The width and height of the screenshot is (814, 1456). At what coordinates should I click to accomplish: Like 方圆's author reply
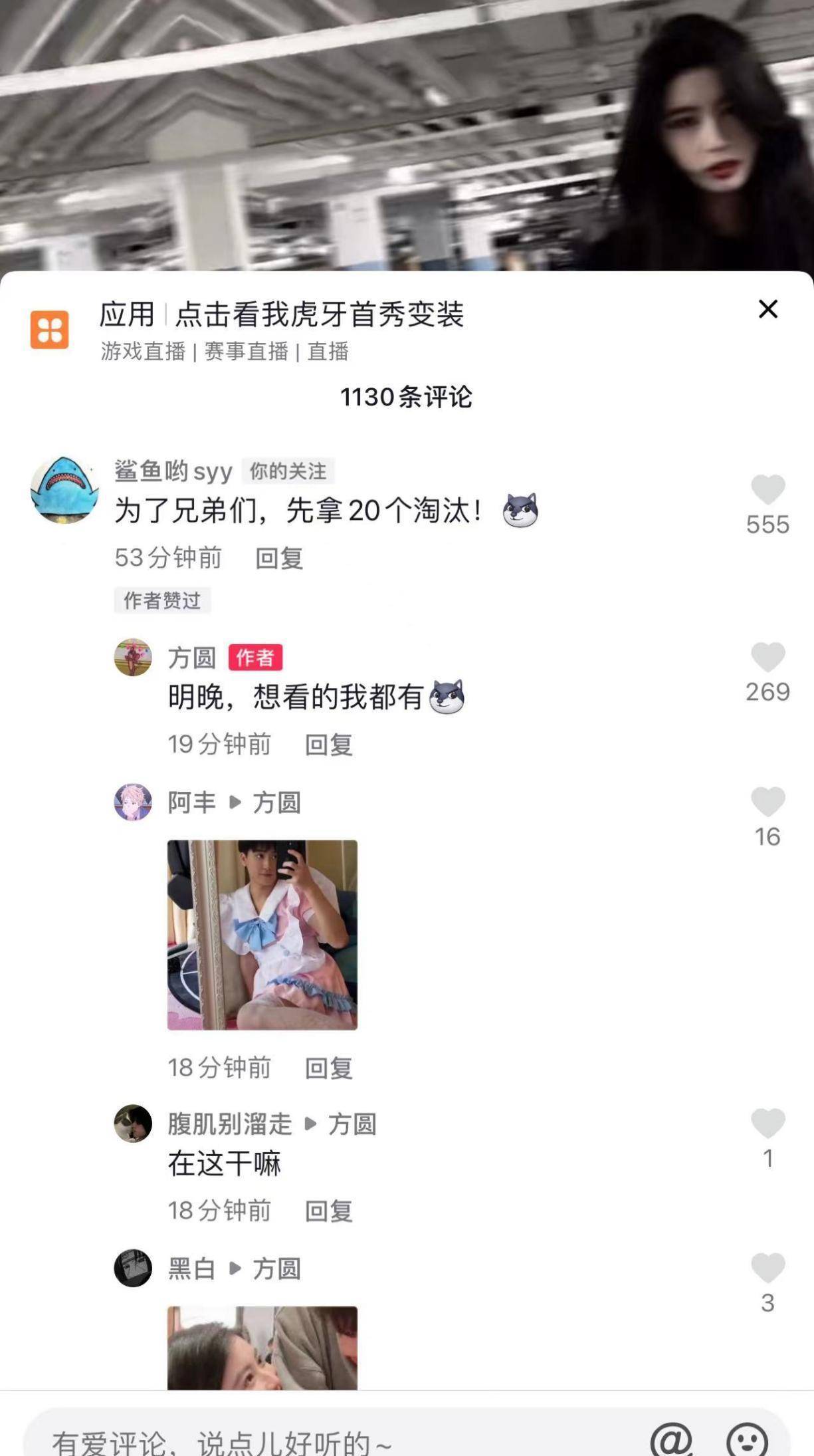click(x=767, y=658)
